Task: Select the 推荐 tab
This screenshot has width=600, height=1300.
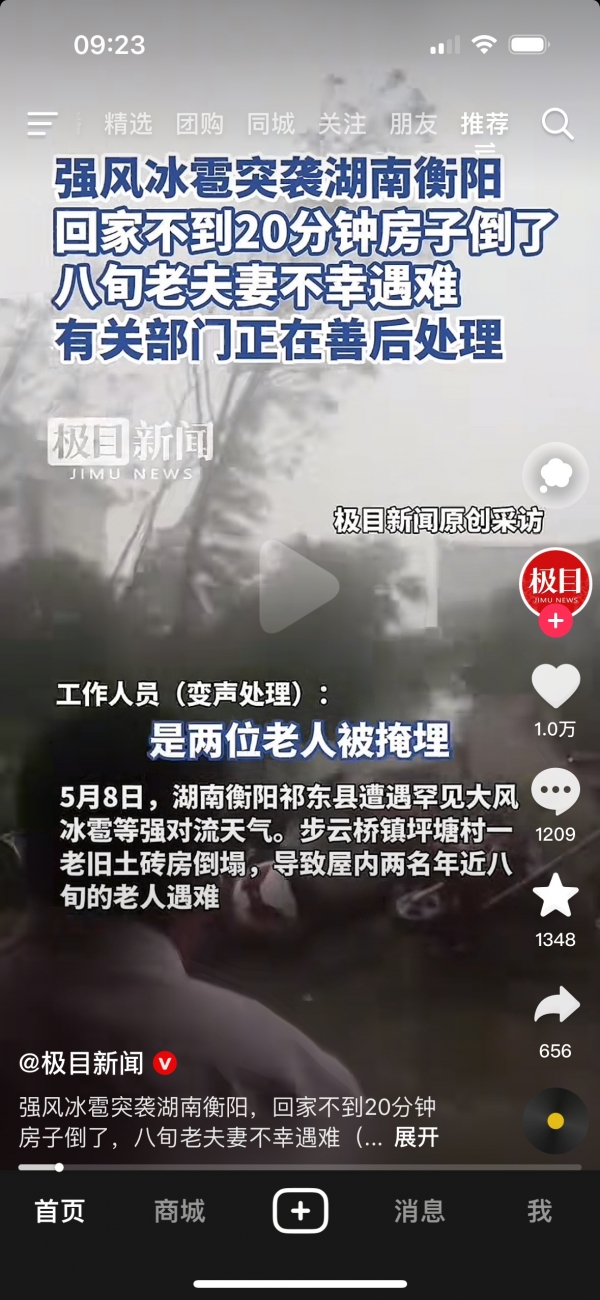Action: (484, 124)
